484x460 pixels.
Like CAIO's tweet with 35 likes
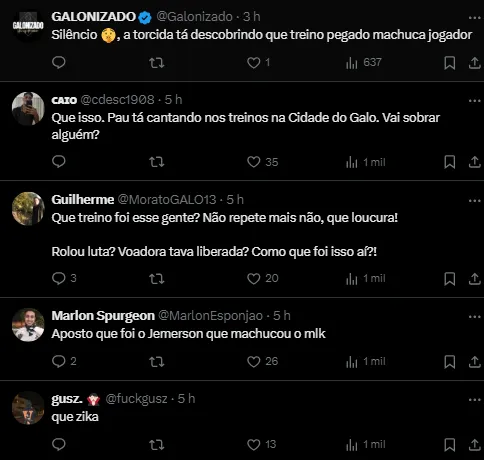[254, 162]
